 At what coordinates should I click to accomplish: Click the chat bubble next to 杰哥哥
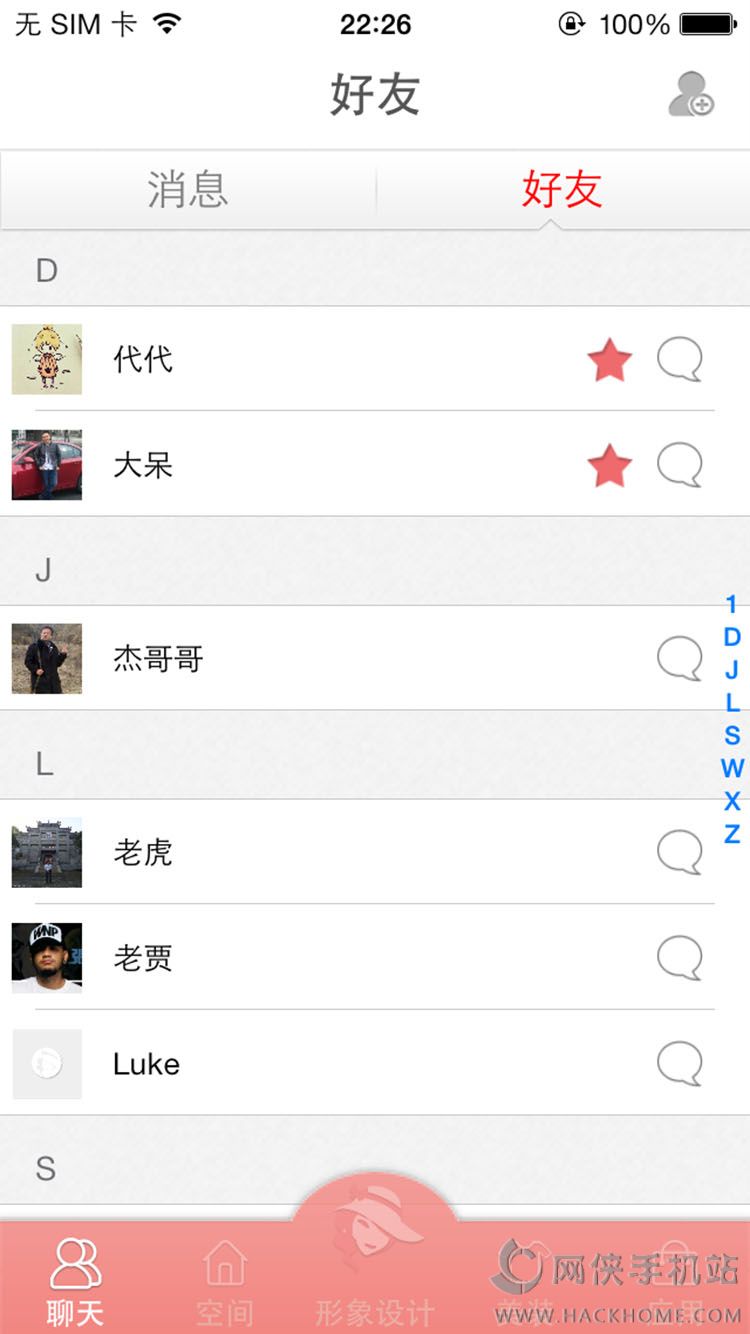[x=680, y=659]
